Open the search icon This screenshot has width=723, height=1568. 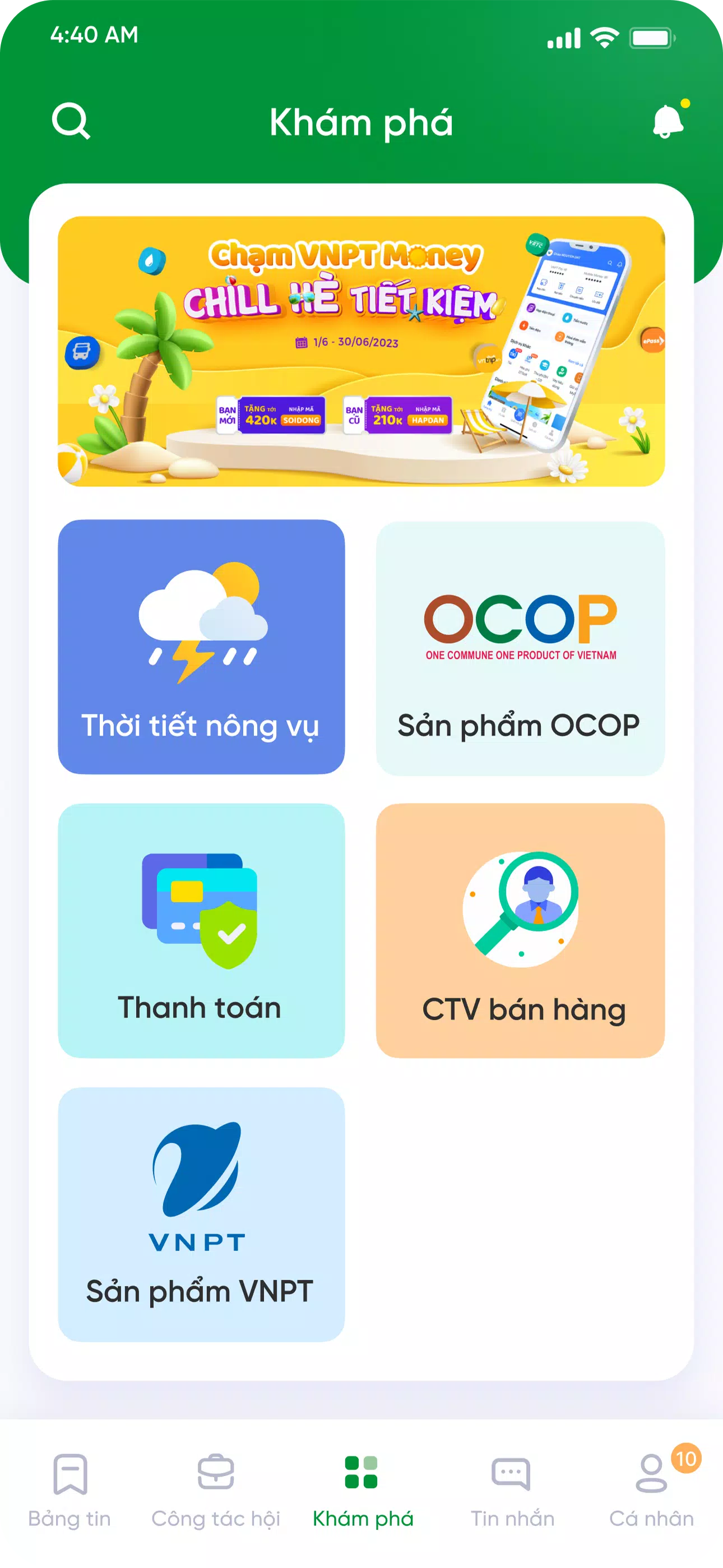pyautogui.click(x=71, y=121)
